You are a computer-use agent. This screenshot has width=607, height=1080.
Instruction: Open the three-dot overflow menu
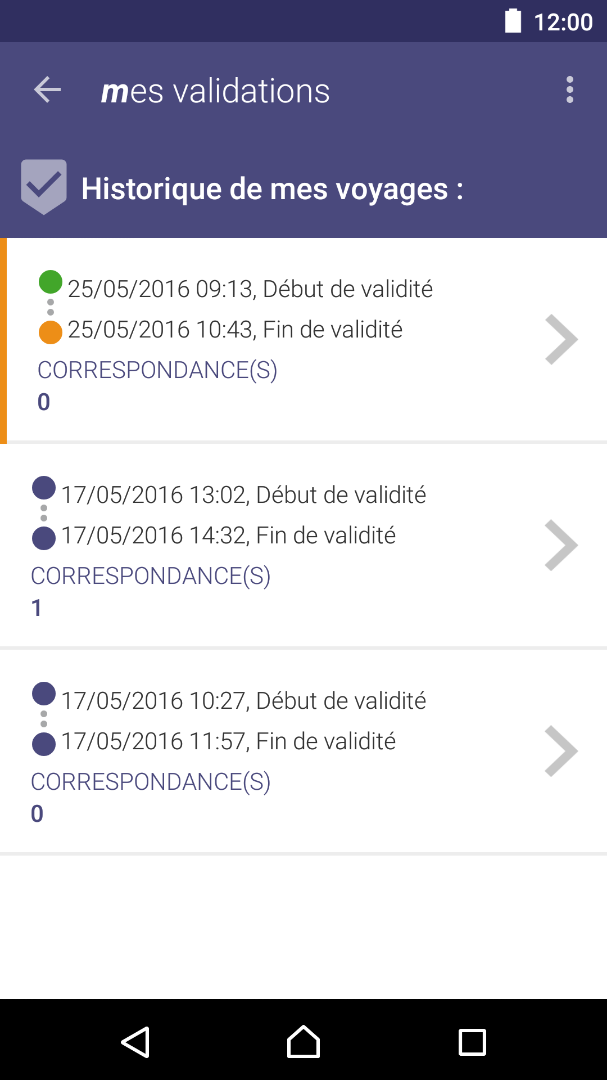[569, 90]
